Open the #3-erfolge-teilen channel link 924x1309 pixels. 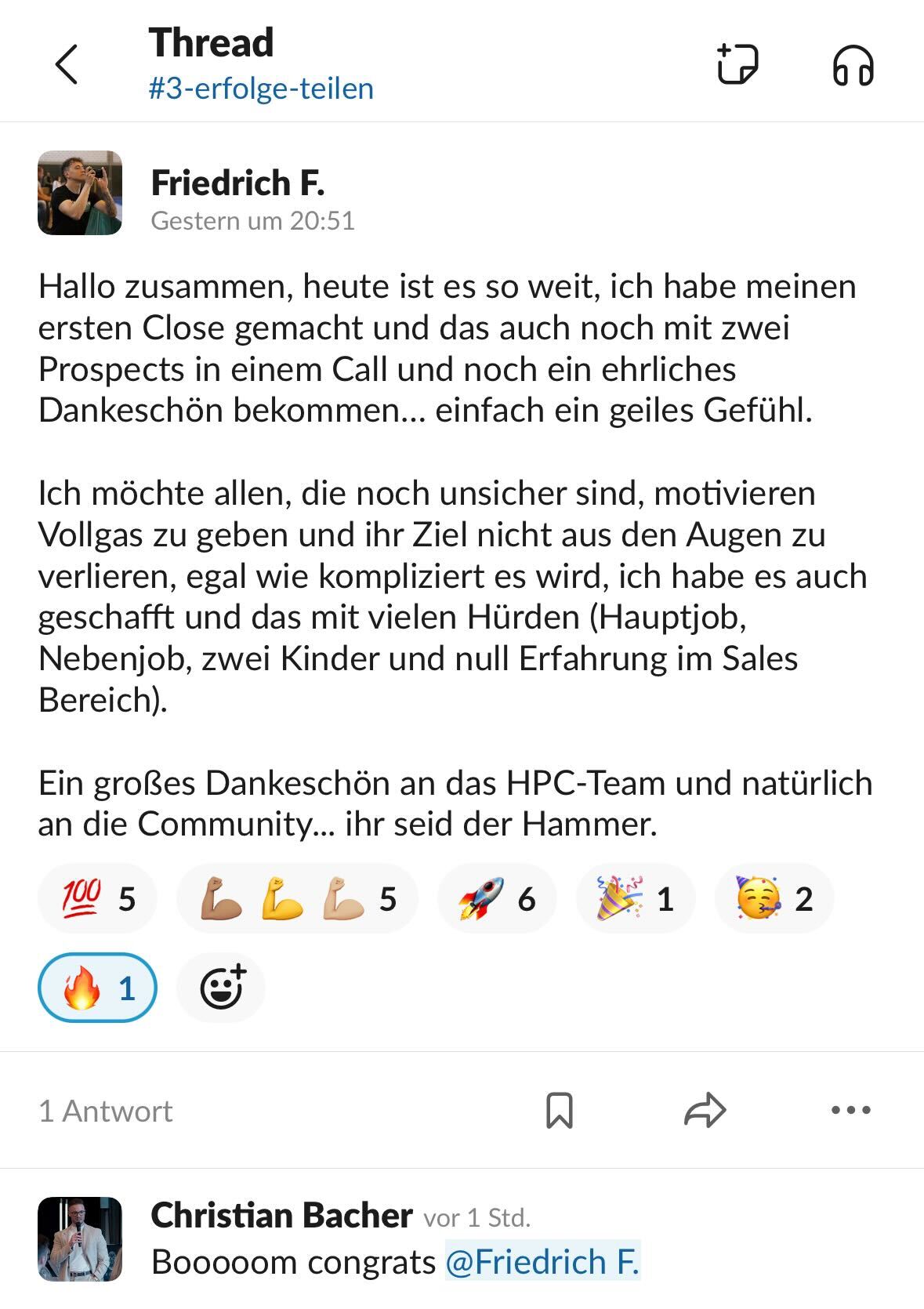[261, 89]
